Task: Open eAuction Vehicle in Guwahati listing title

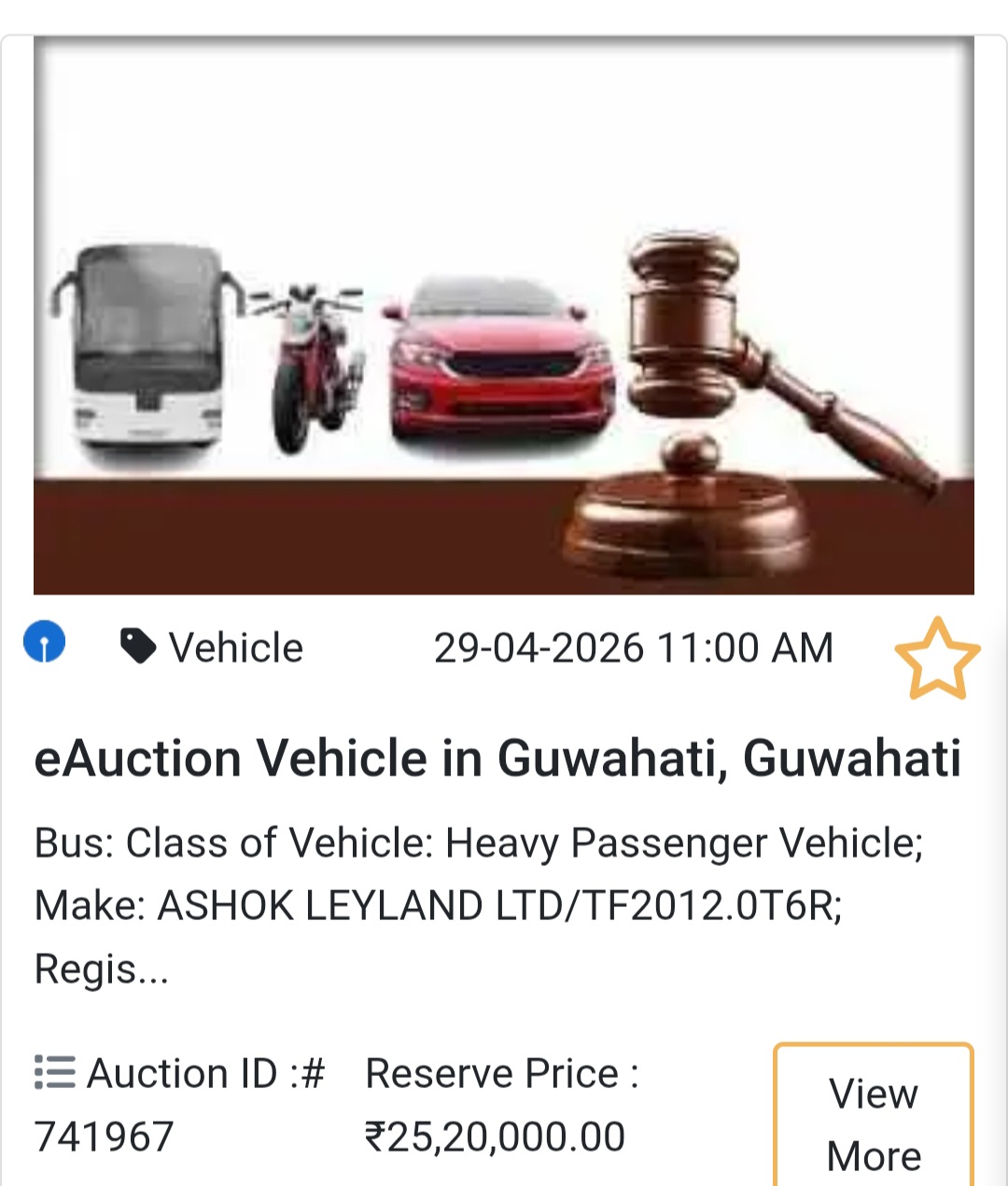Action: point(497,758)
